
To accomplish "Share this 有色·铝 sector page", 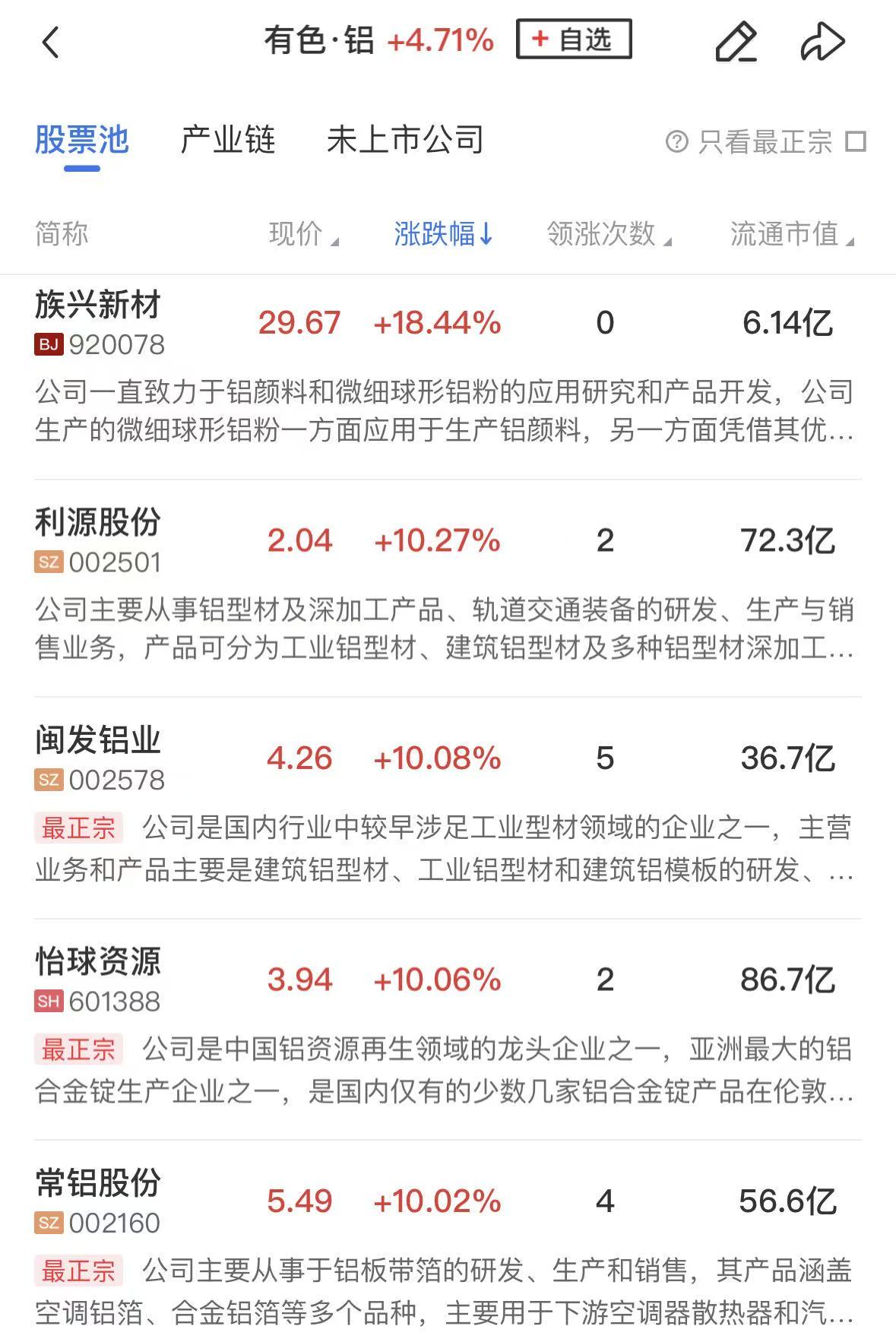I will 822,42.
